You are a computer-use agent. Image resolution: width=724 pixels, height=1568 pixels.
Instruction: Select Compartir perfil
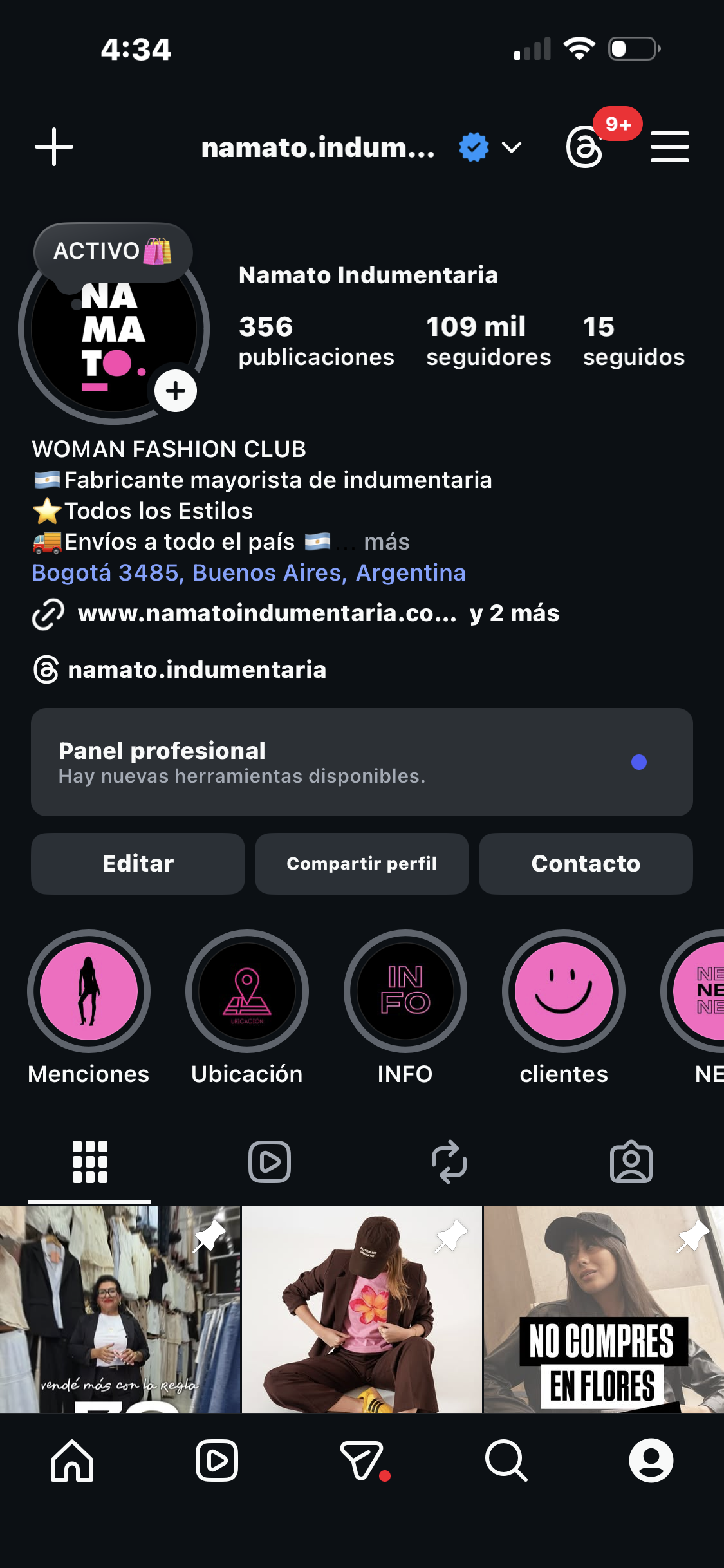click(x=362, y=864)
